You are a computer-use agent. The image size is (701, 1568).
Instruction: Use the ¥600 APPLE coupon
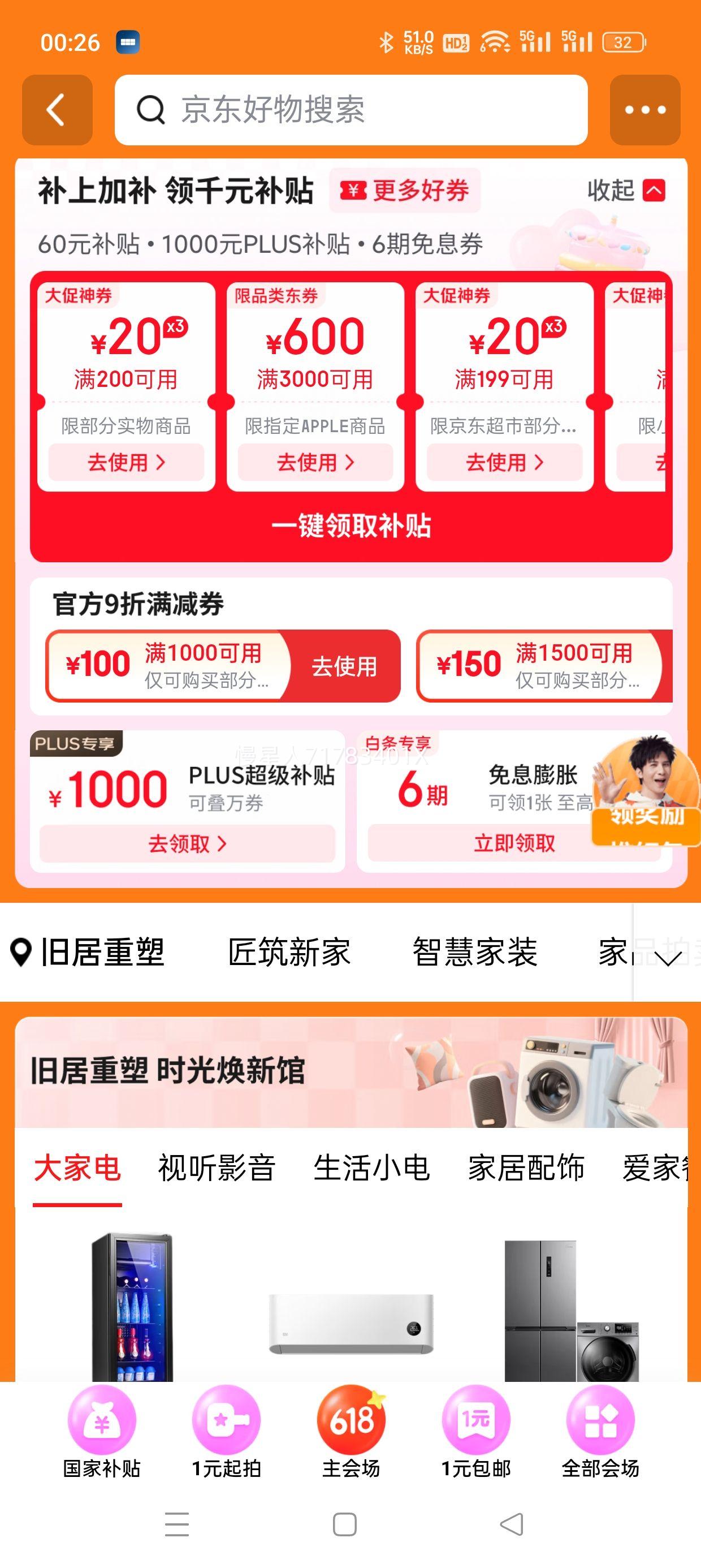pyautogui.click(x=314, y=462)
